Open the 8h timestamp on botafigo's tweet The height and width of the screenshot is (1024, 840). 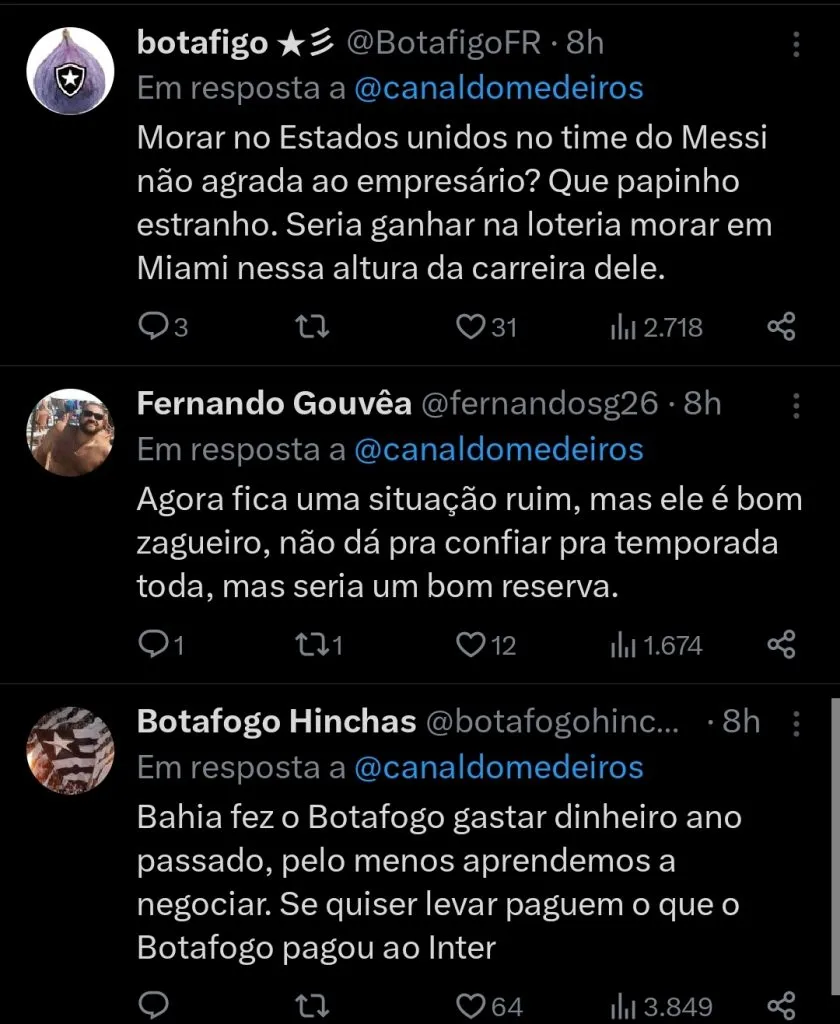(578, 42)
